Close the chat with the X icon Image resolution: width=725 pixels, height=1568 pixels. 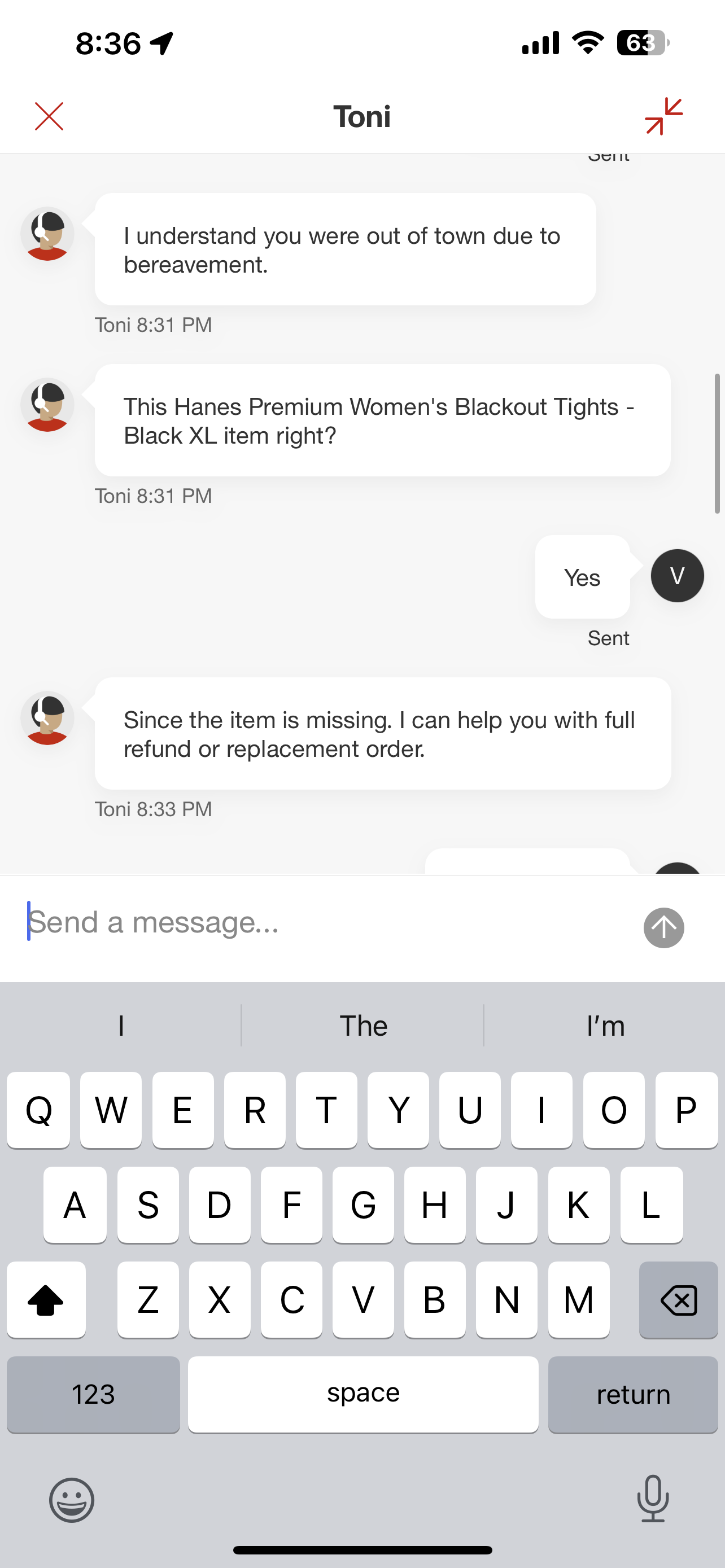click(x=49, y=116)
